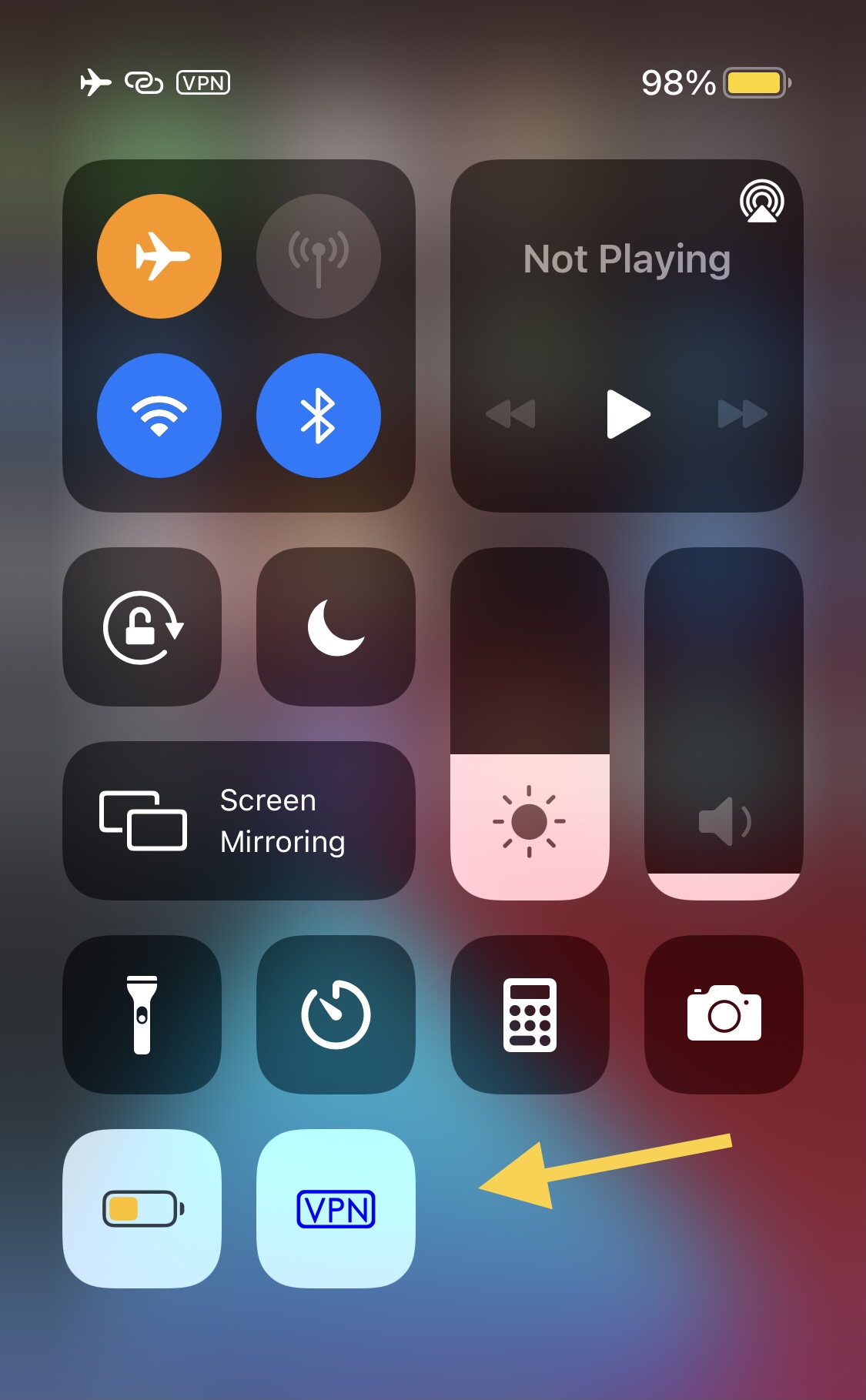Open the camera

coord(724,1014)
